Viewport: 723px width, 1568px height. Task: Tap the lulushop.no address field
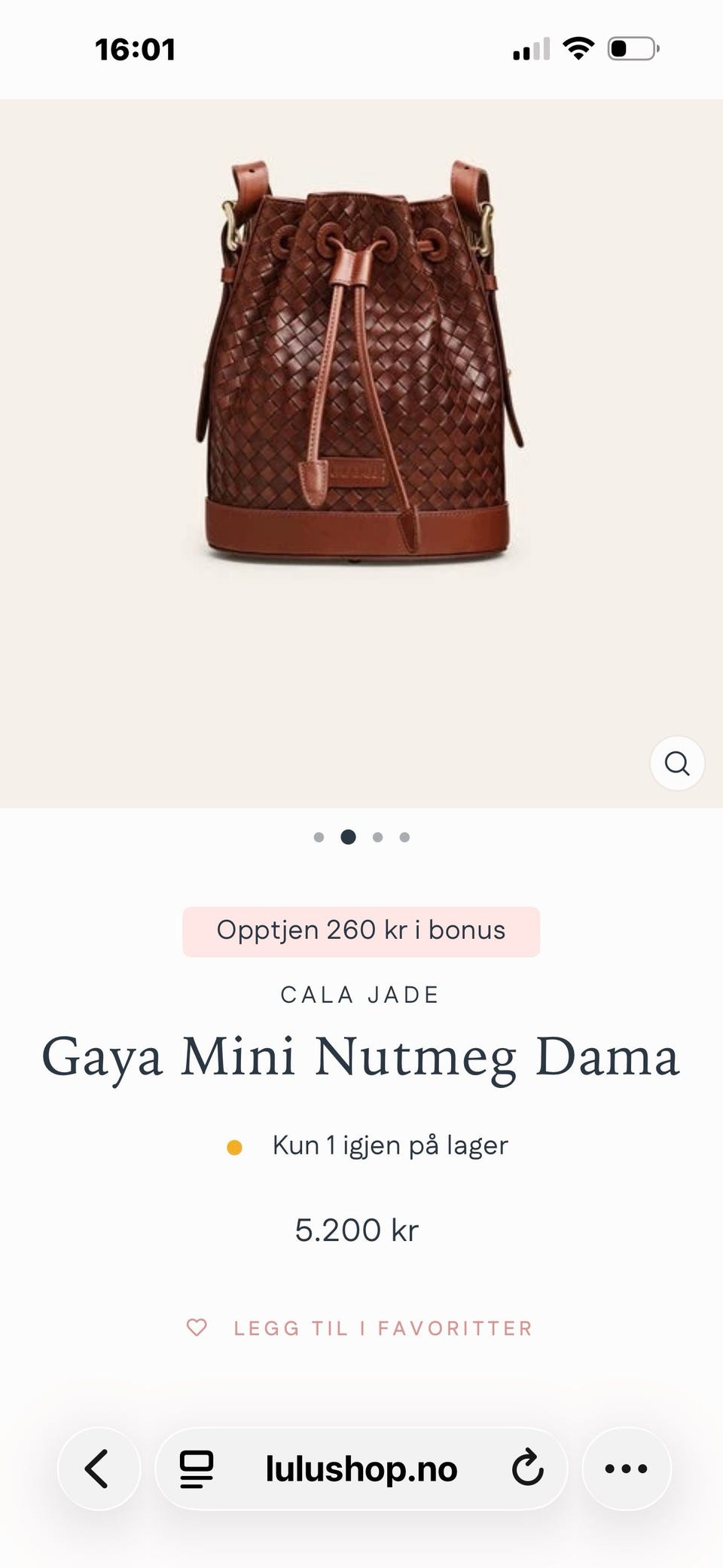[x=361, y=1469]
